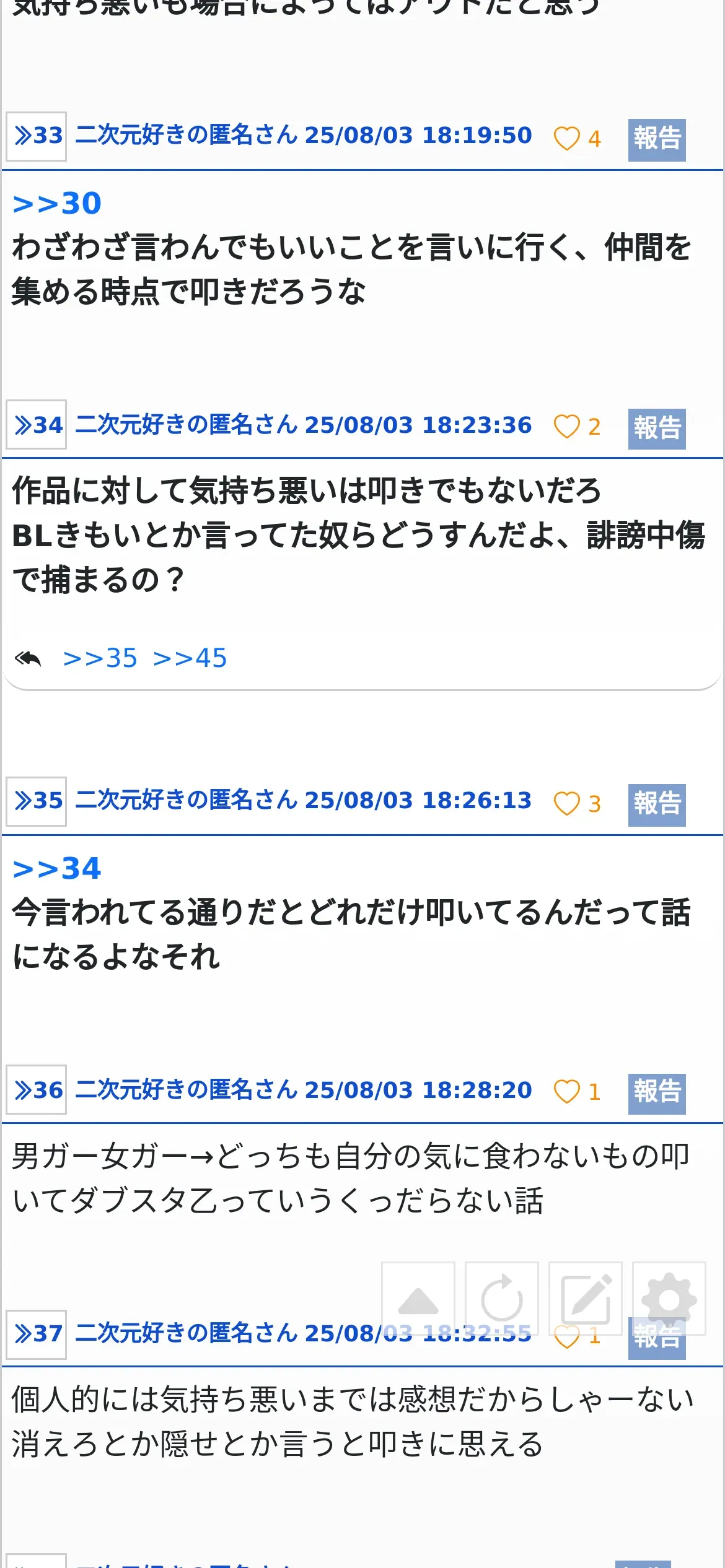This screenshot has height=1568, width=725.
Task: Tap post number link >>33
Action: click(x=37, y=136)
